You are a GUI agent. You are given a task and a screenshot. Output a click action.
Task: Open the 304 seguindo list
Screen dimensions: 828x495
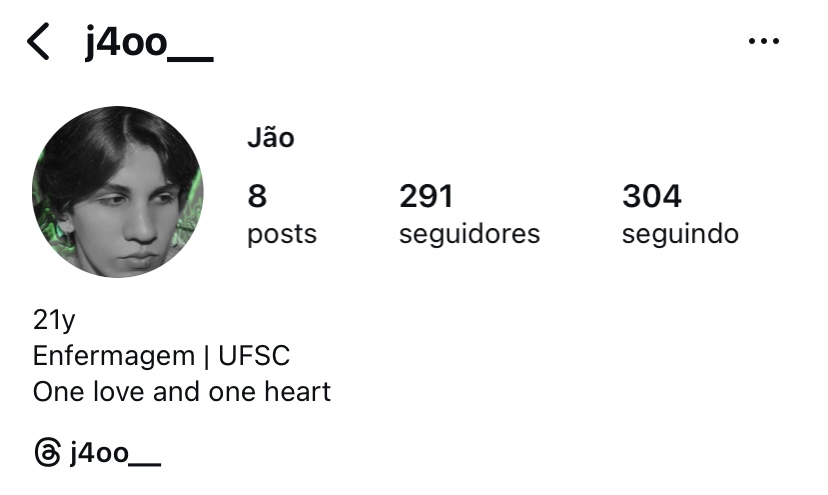click(679, 214)
